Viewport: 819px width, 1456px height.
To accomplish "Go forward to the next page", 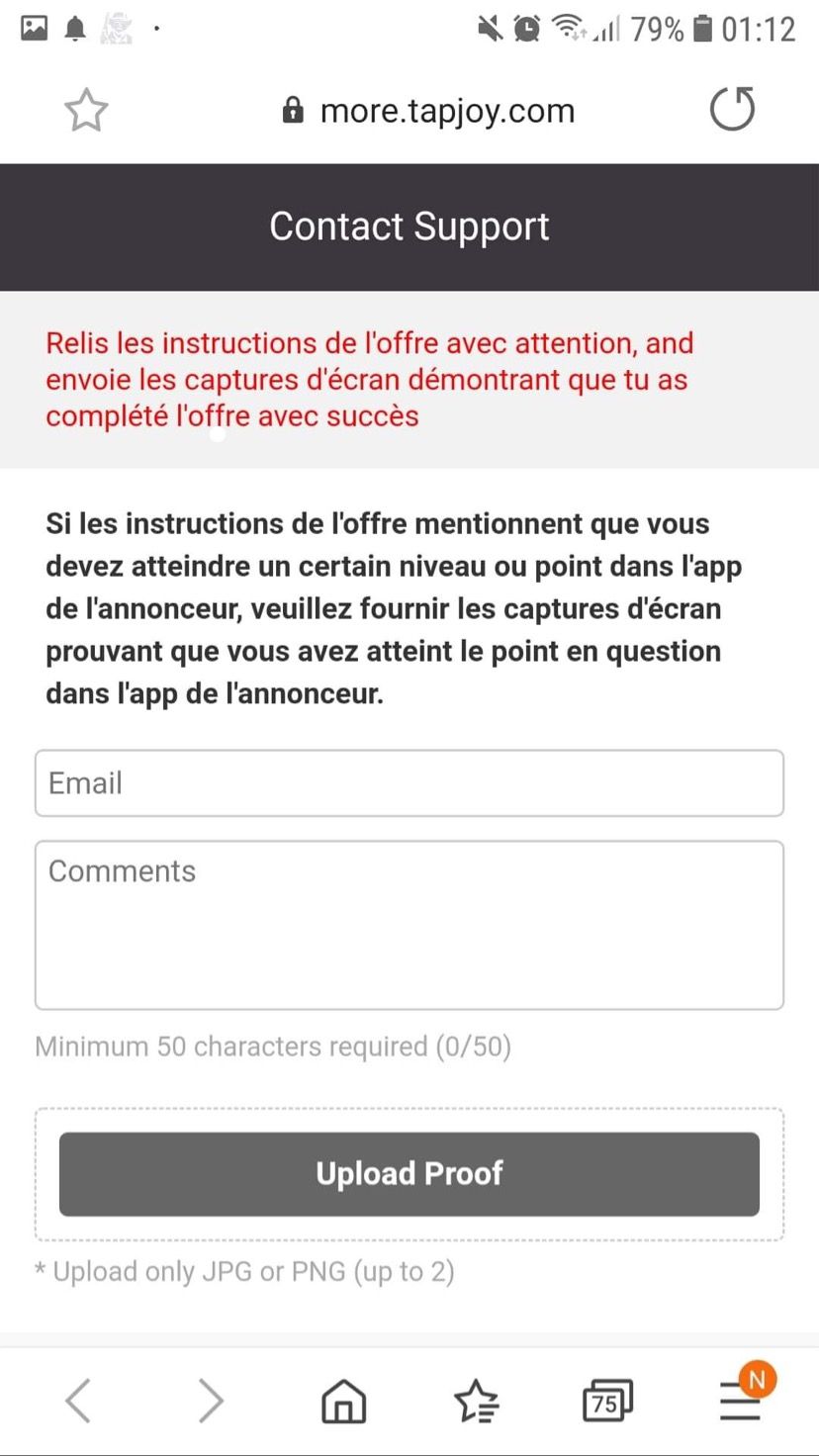I will (211, 1401).
